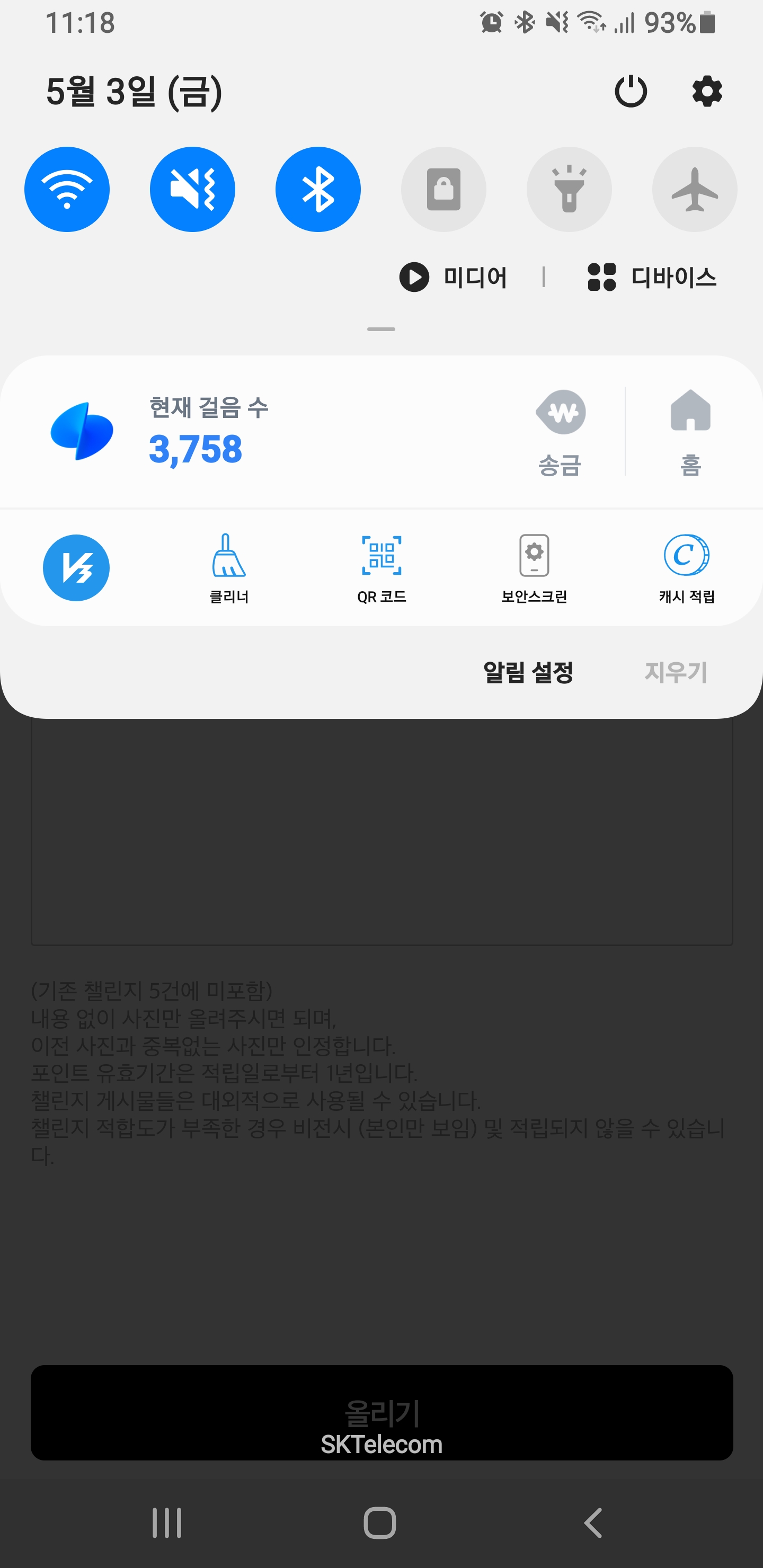Image resolution: width=763 pixels, height=1568 pixels.
Task: Turn on the flashlight
Action: (x=569, y=189)
